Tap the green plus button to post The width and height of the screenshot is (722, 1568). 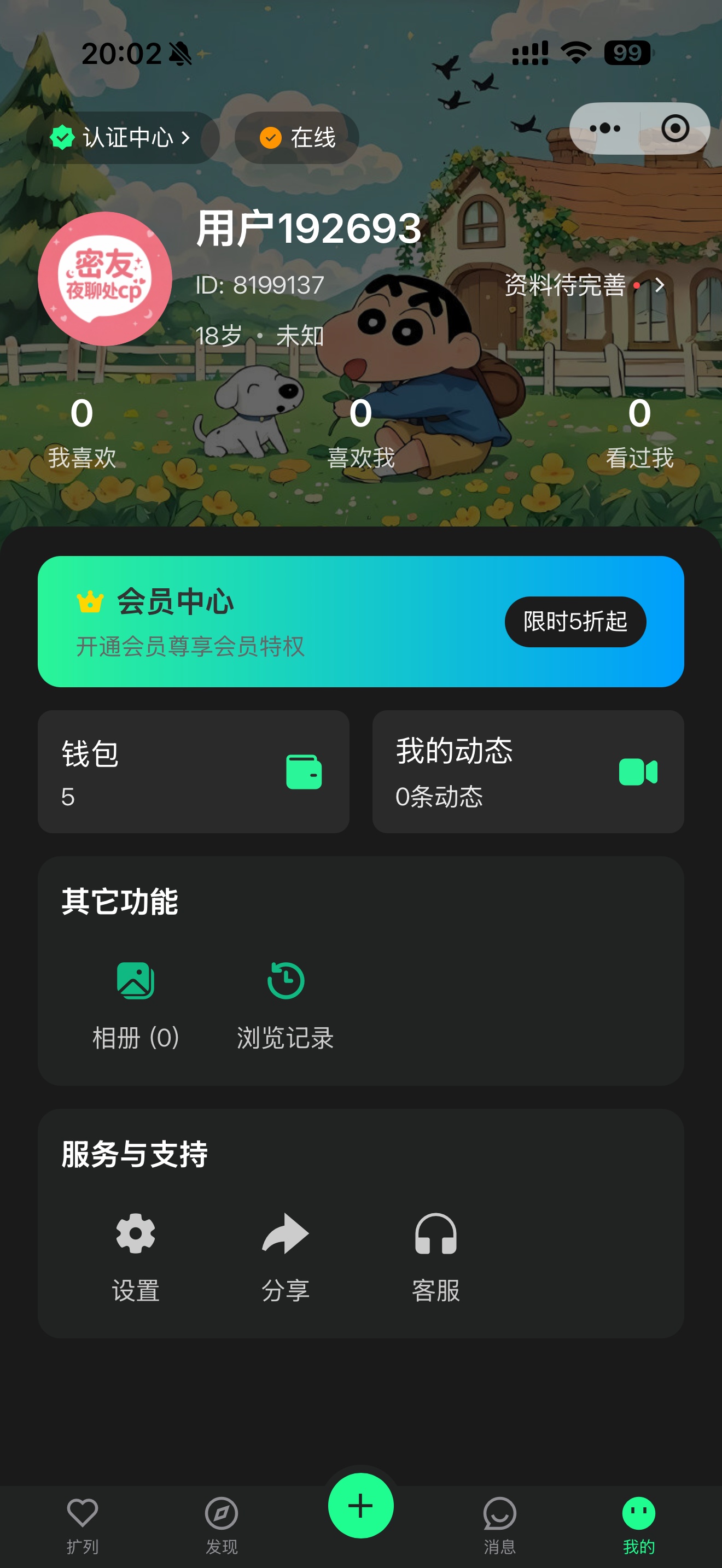tap(360, 1505)
